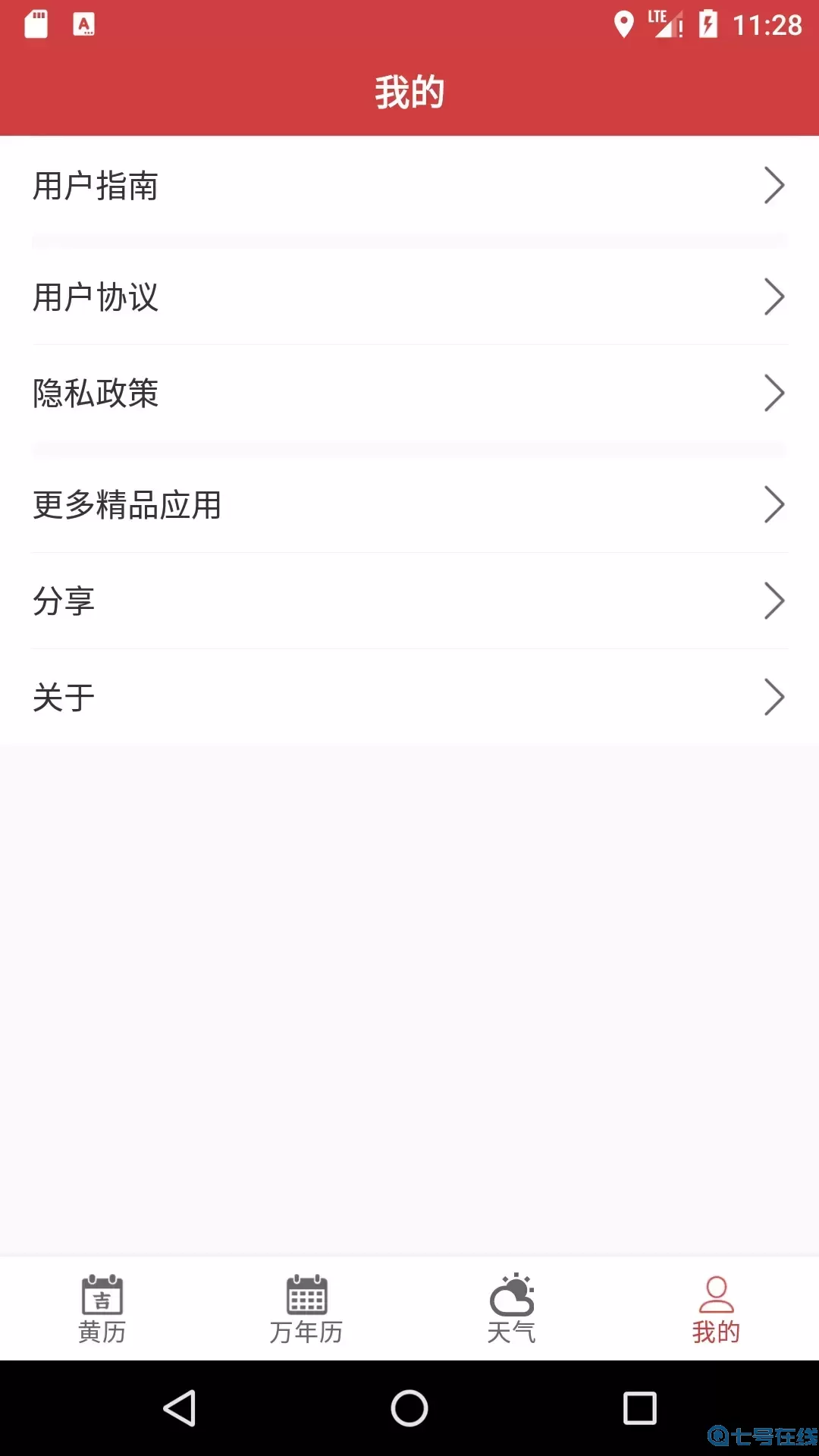Tap the SD card status bar icon
The width and height of the screenshot is (819, 1456).
point(36,25)
